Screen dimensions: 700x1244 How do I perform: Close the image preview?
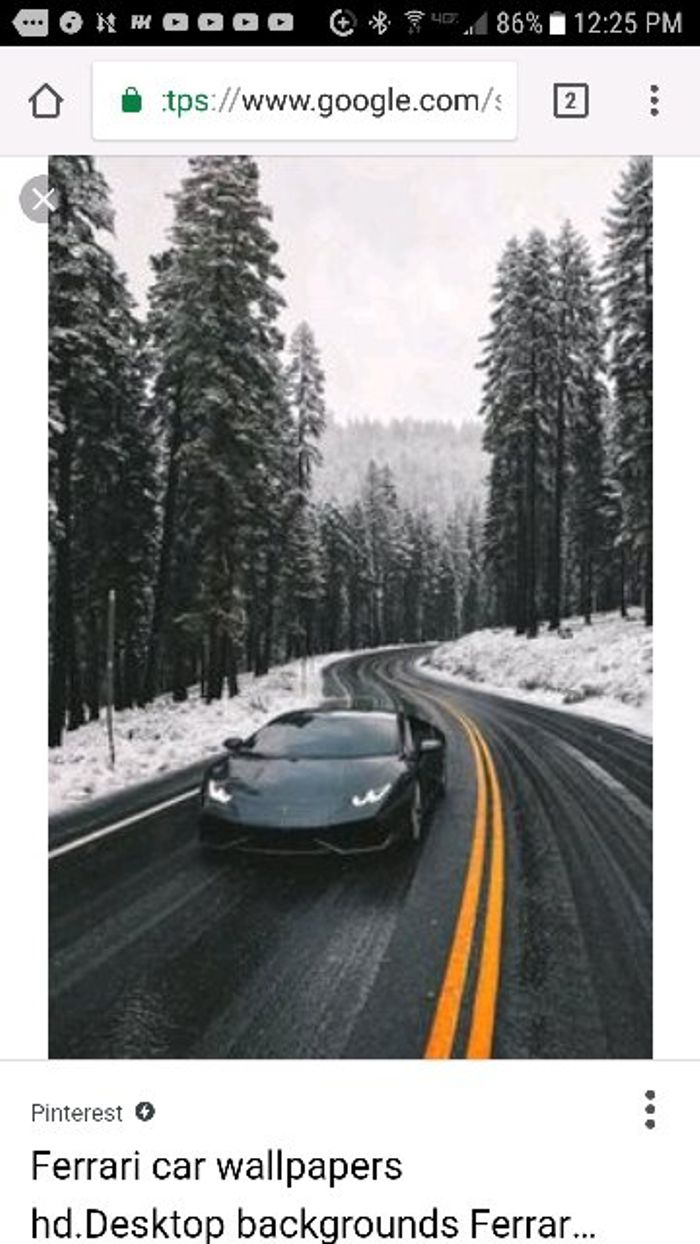click(42, 200)
